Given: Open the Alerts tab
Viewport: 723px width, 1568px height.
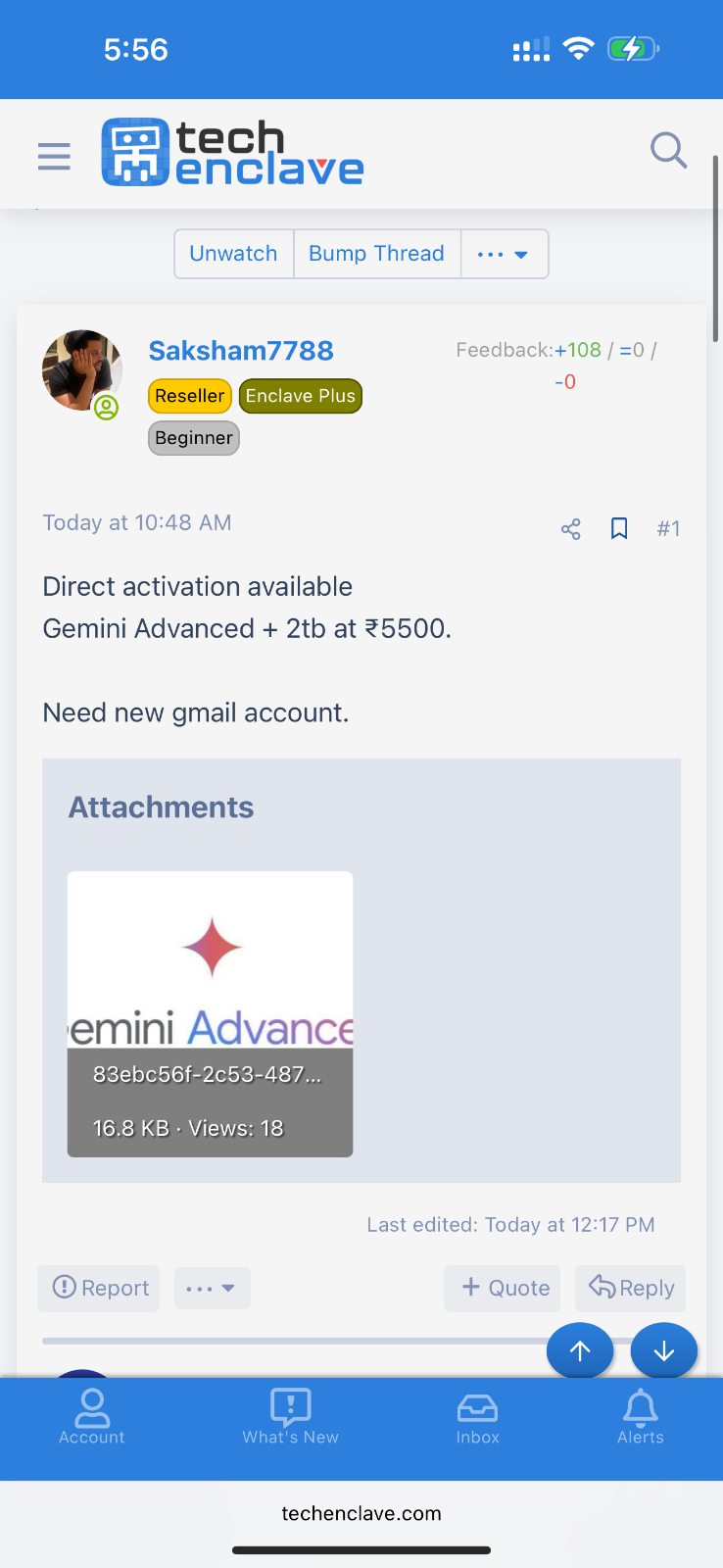Looking at the screenshot, I should [641, 1417].
